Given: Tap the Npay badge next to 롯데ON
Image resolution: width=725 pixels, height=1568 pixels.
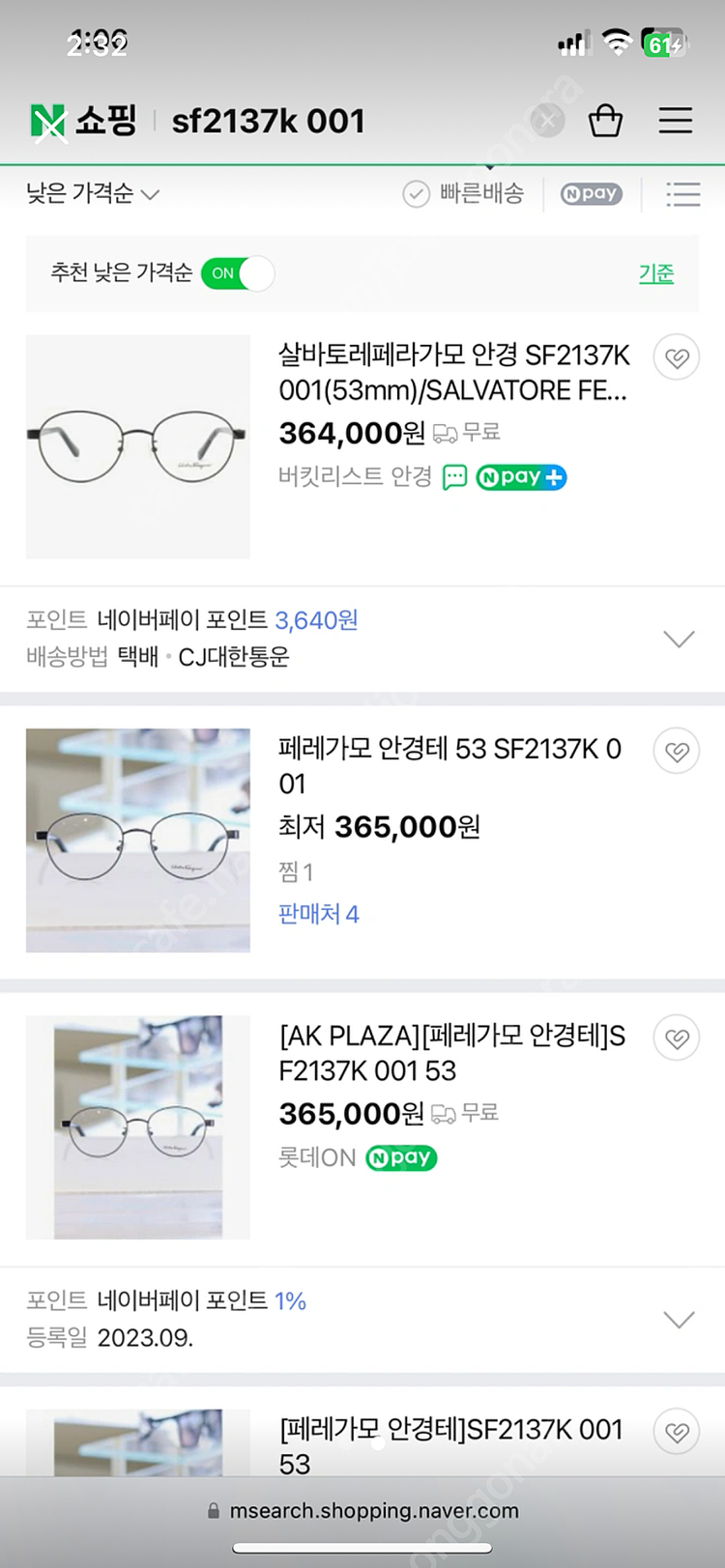Looking at the screenshot, I should coord(401,1157).
